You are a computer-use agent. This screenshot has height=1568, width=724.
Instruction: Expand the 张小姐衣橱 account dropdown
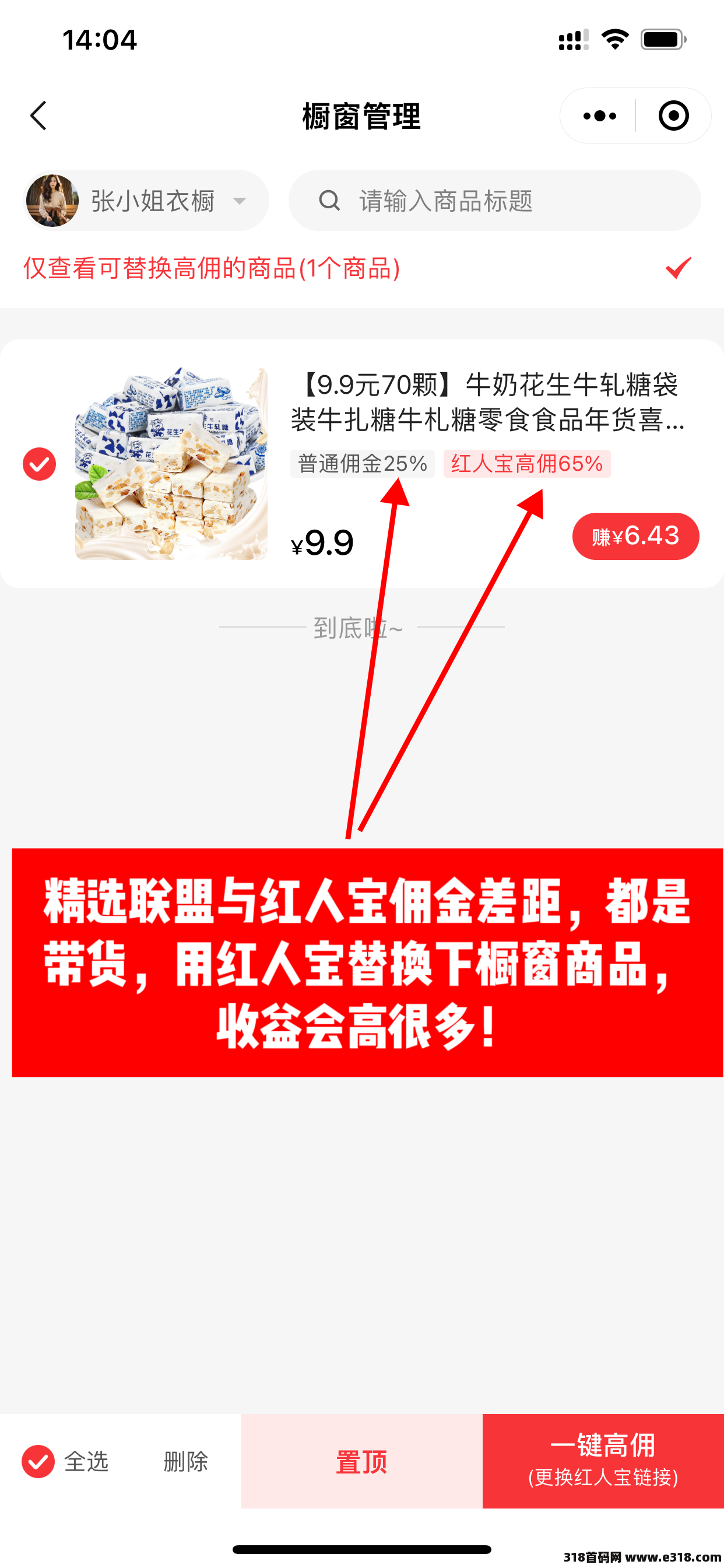146,200
